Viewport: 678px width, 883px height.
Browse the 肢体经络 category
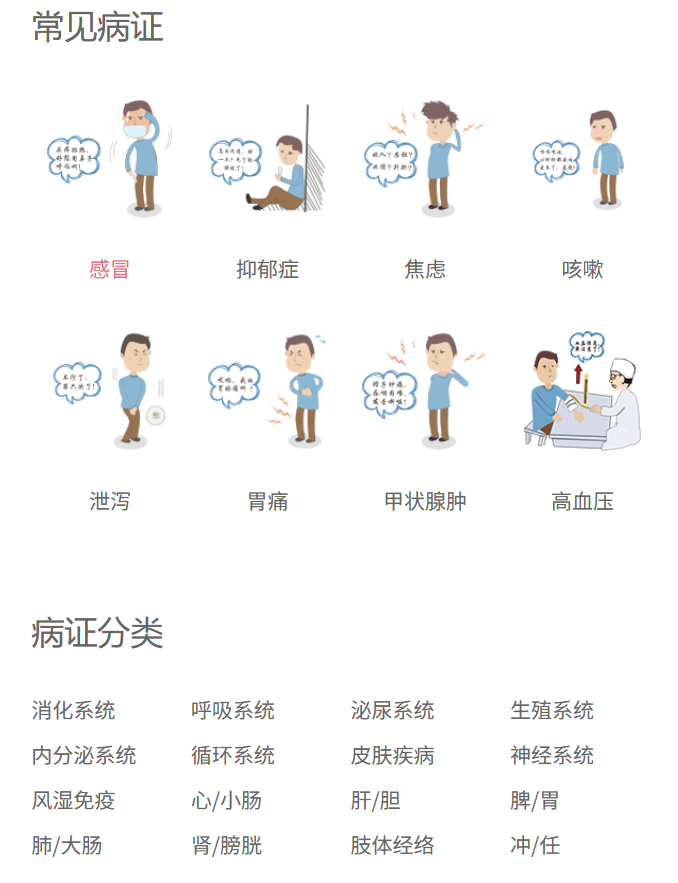(x=393, y=846)
